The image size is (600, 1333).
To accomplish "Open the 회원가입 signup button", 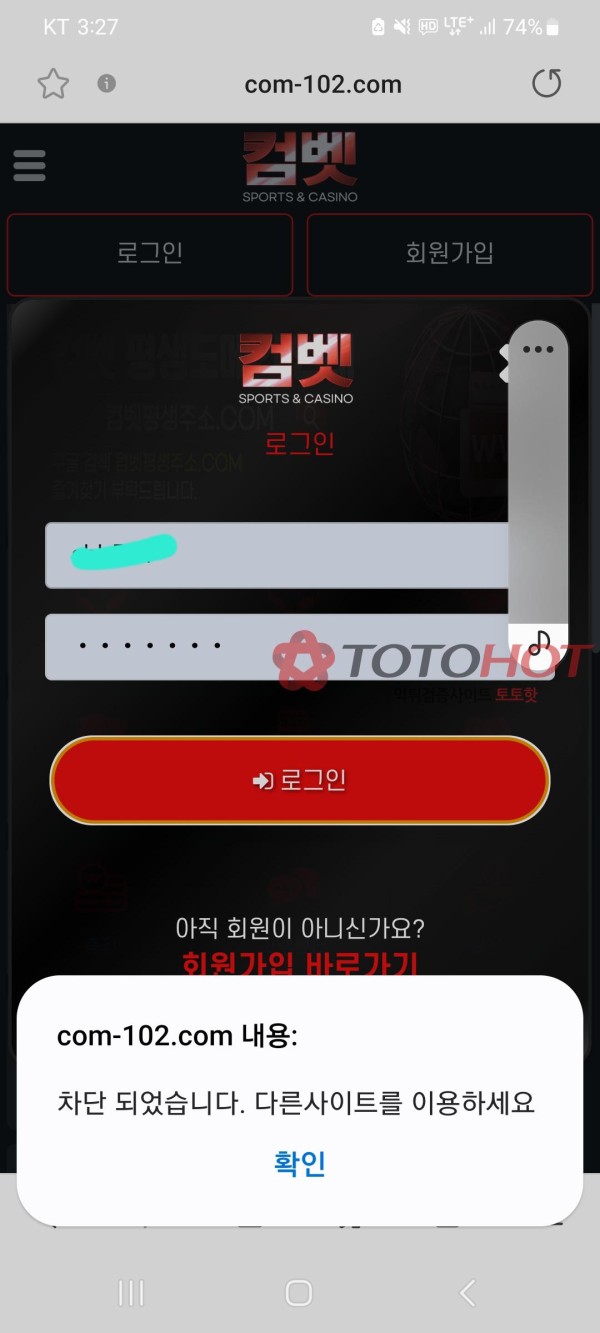I will [x=449, y=254].
